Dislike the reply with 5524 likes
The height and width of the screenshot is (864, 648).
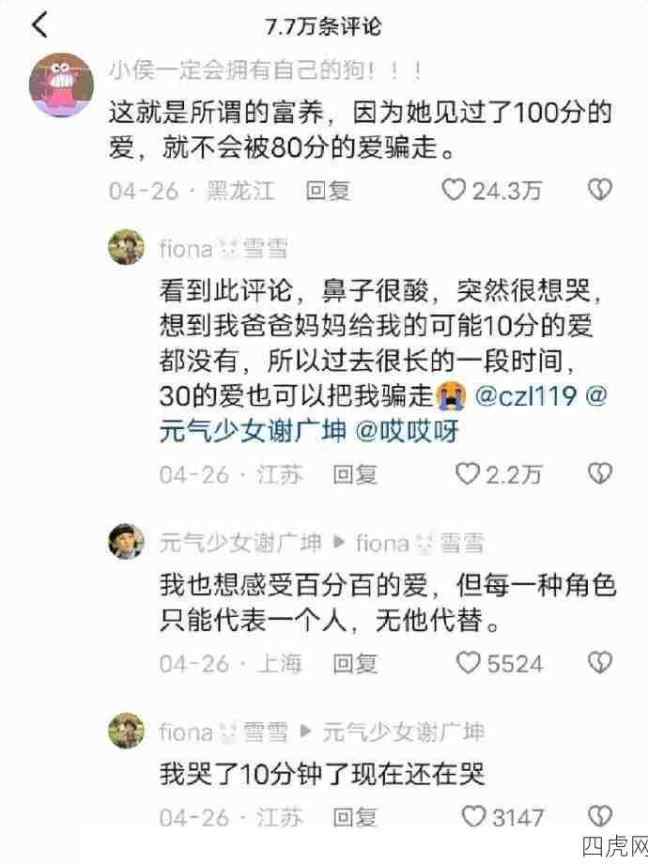pos(599,662)
